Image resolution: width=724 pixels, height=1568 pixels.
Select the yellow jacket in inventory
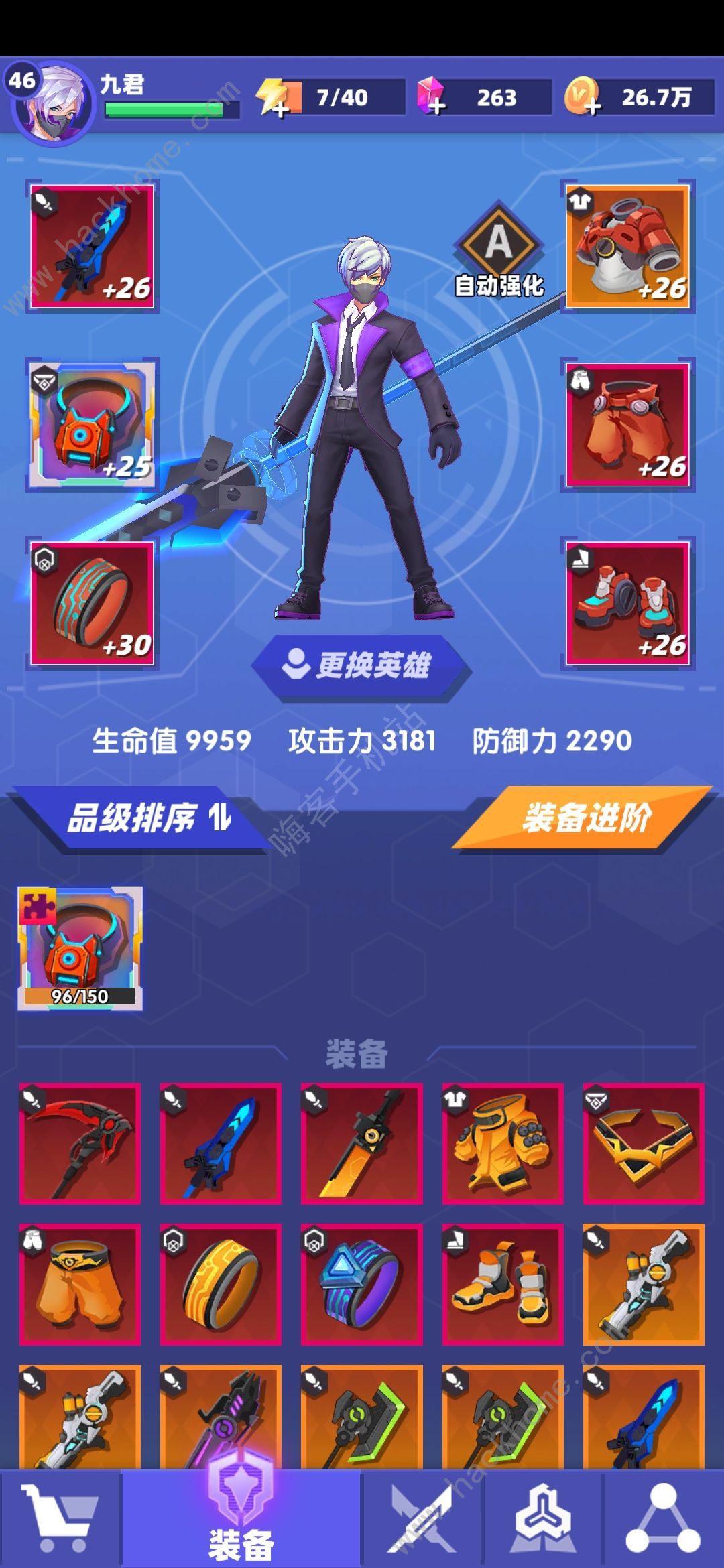pos(503,1142)
